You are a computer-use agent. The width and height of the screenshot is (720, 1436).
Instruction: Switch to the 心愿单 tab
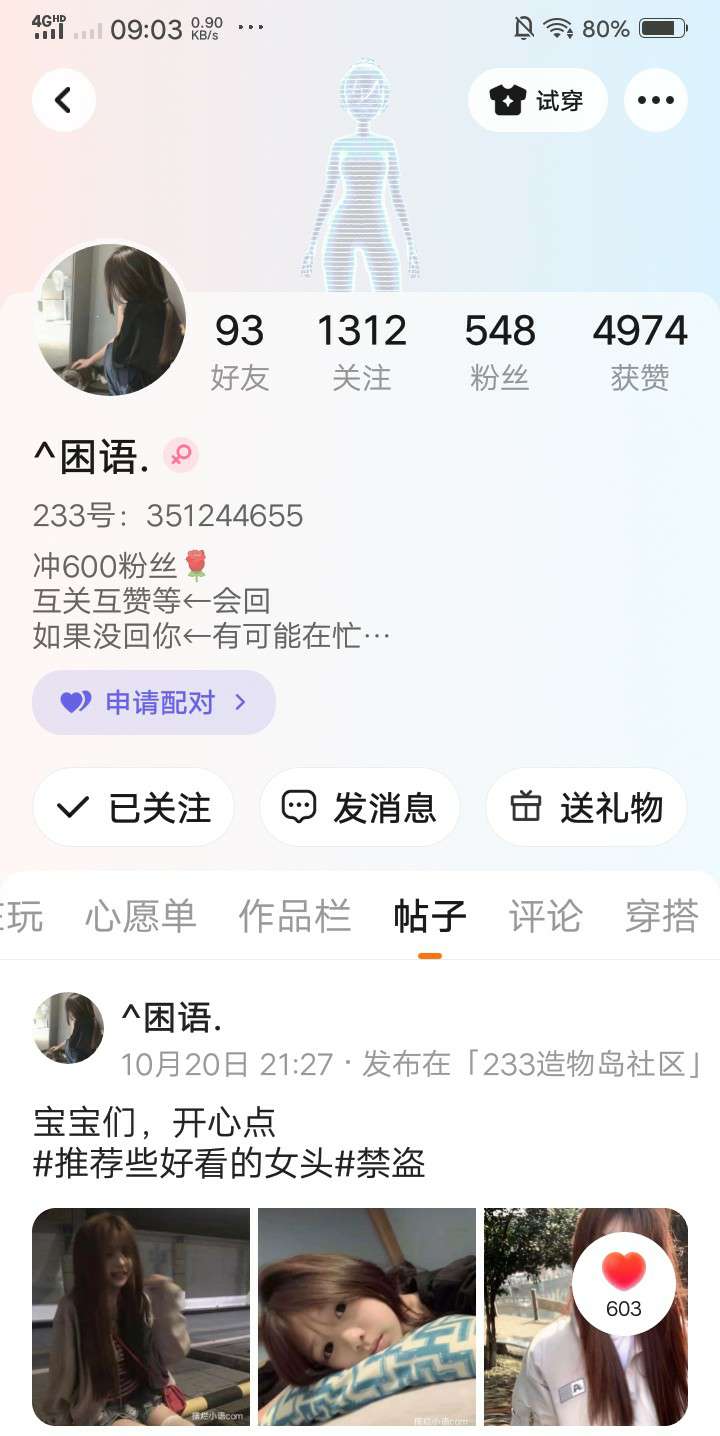pyautogui.click(x=140, y=916)
